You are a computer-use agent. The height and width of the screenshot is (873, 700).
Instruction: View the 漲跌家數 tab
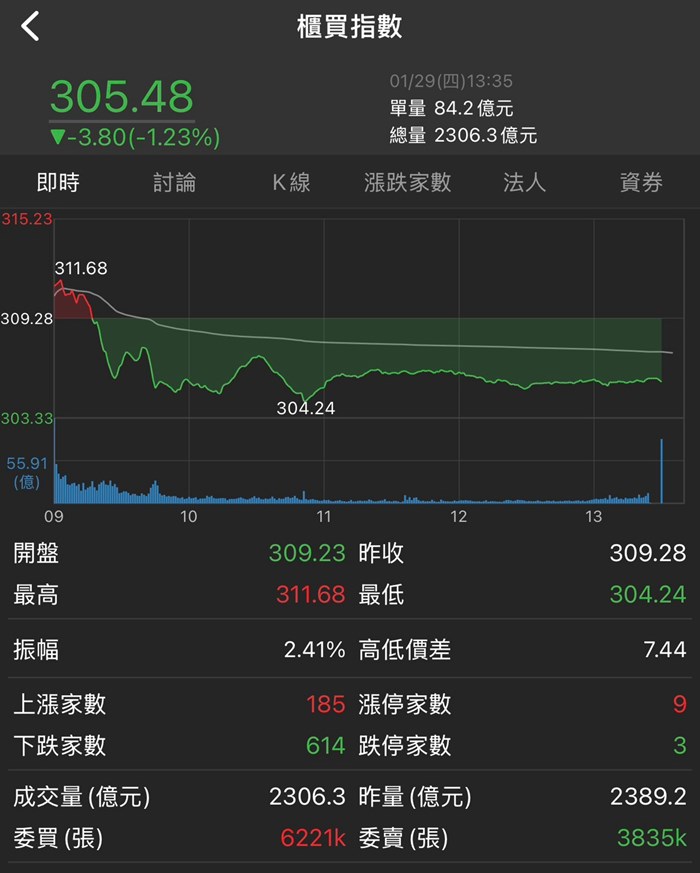pyautogui.click(x=408, y=183)
